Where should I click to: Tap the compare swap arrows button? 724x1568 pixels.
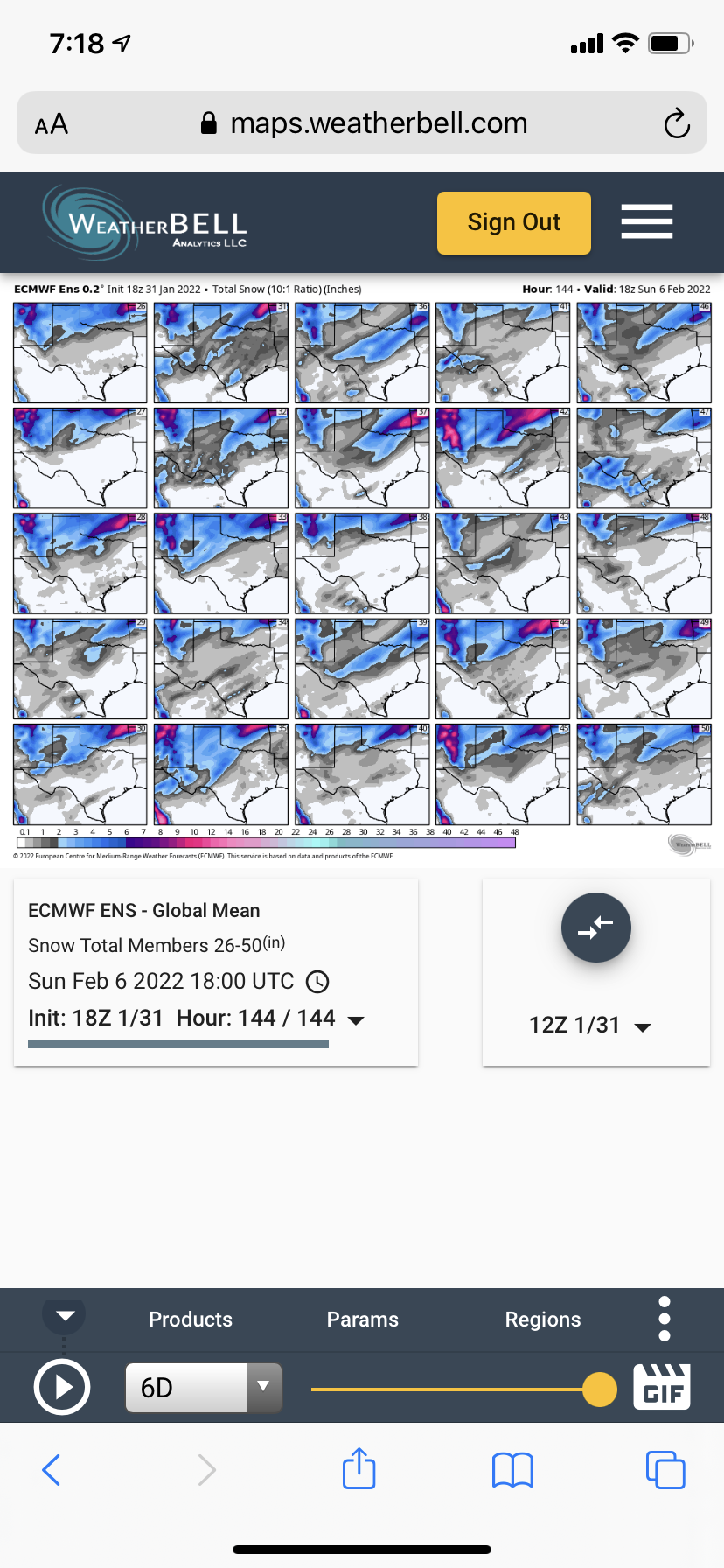click(595, 927)
